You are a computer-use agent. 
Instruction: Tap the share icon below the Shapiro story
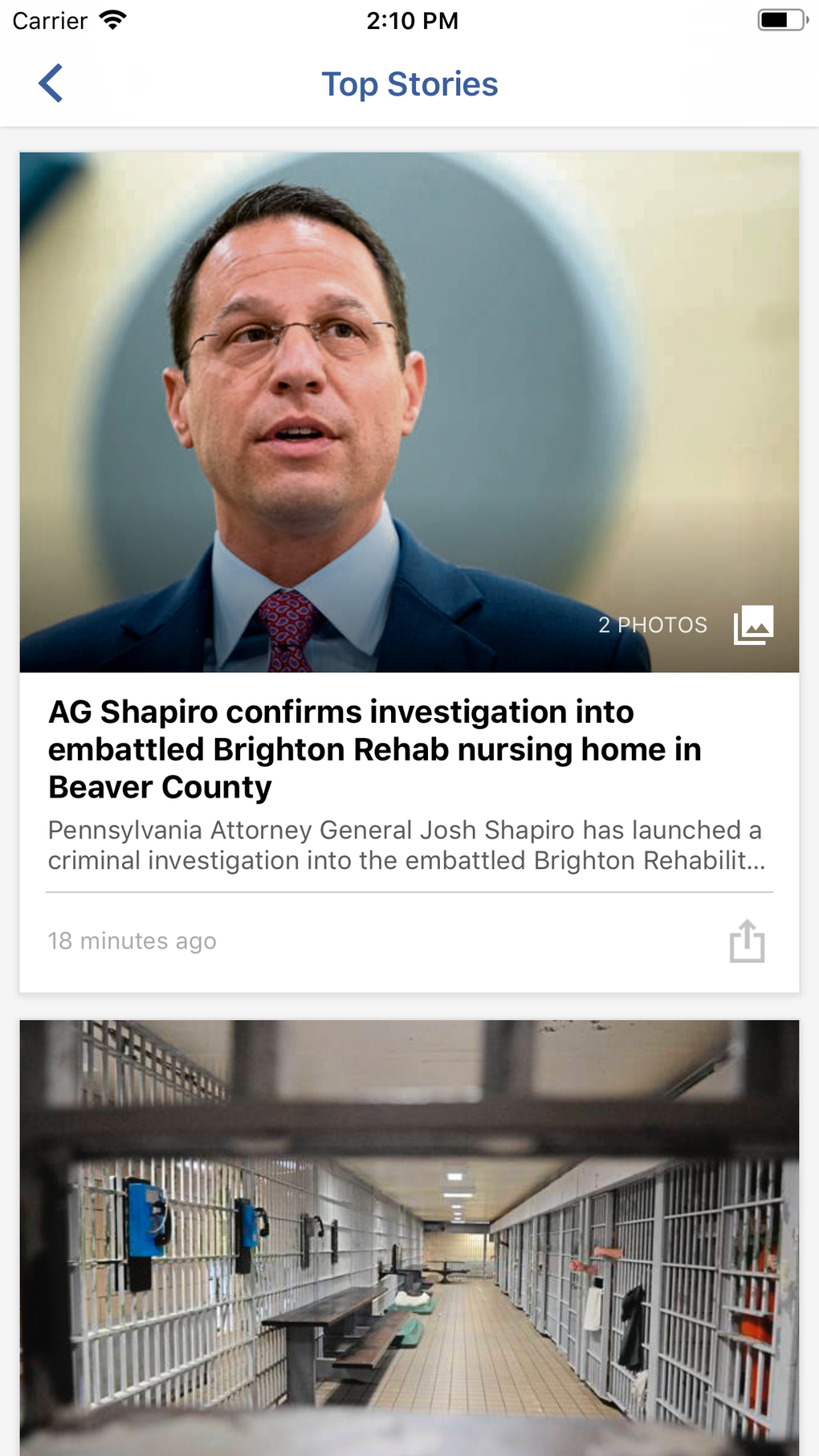(746, 940)
